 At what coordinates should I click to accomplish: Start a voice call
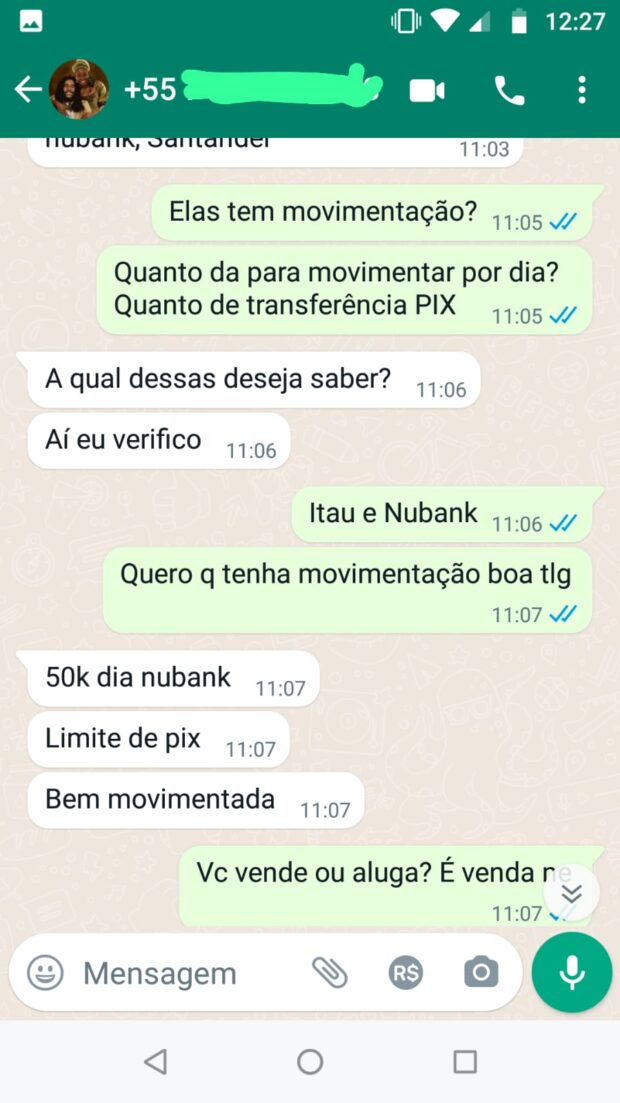[509, 91]
